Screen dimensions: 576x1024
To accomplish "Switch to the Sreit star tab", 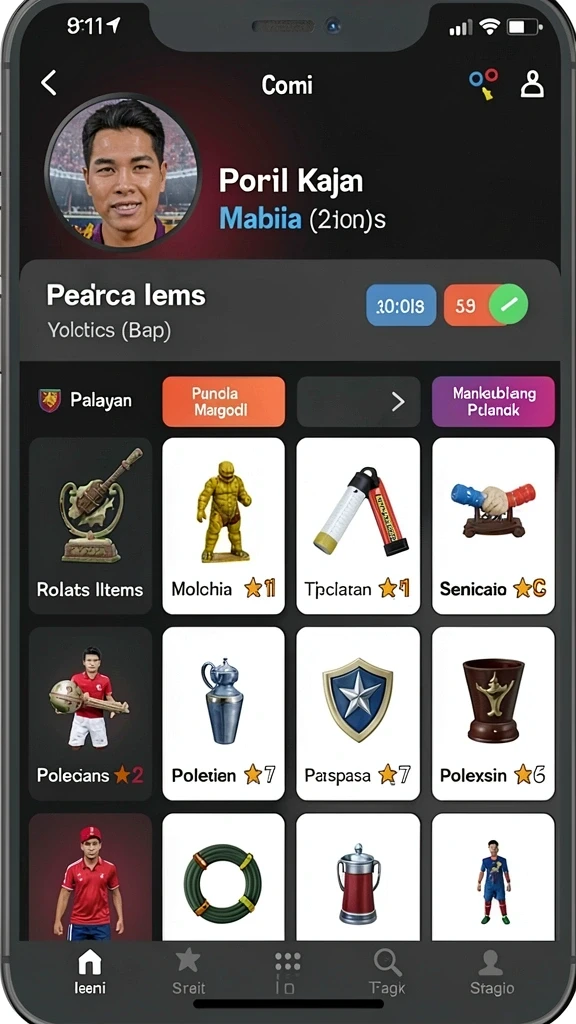I will [188, 970].
